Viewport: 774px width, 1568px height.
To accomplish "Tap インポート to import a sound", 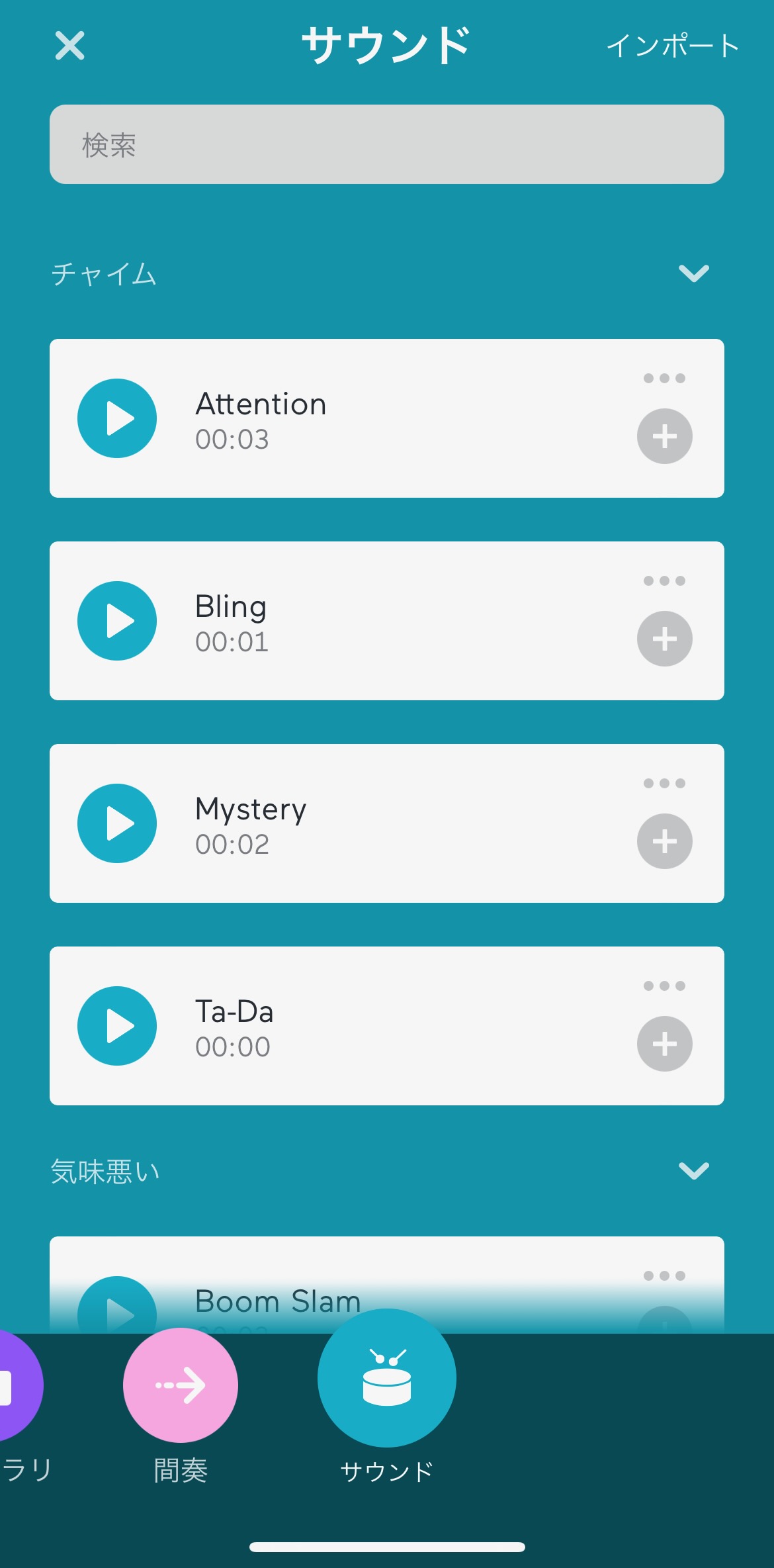I will coord(673,46).
